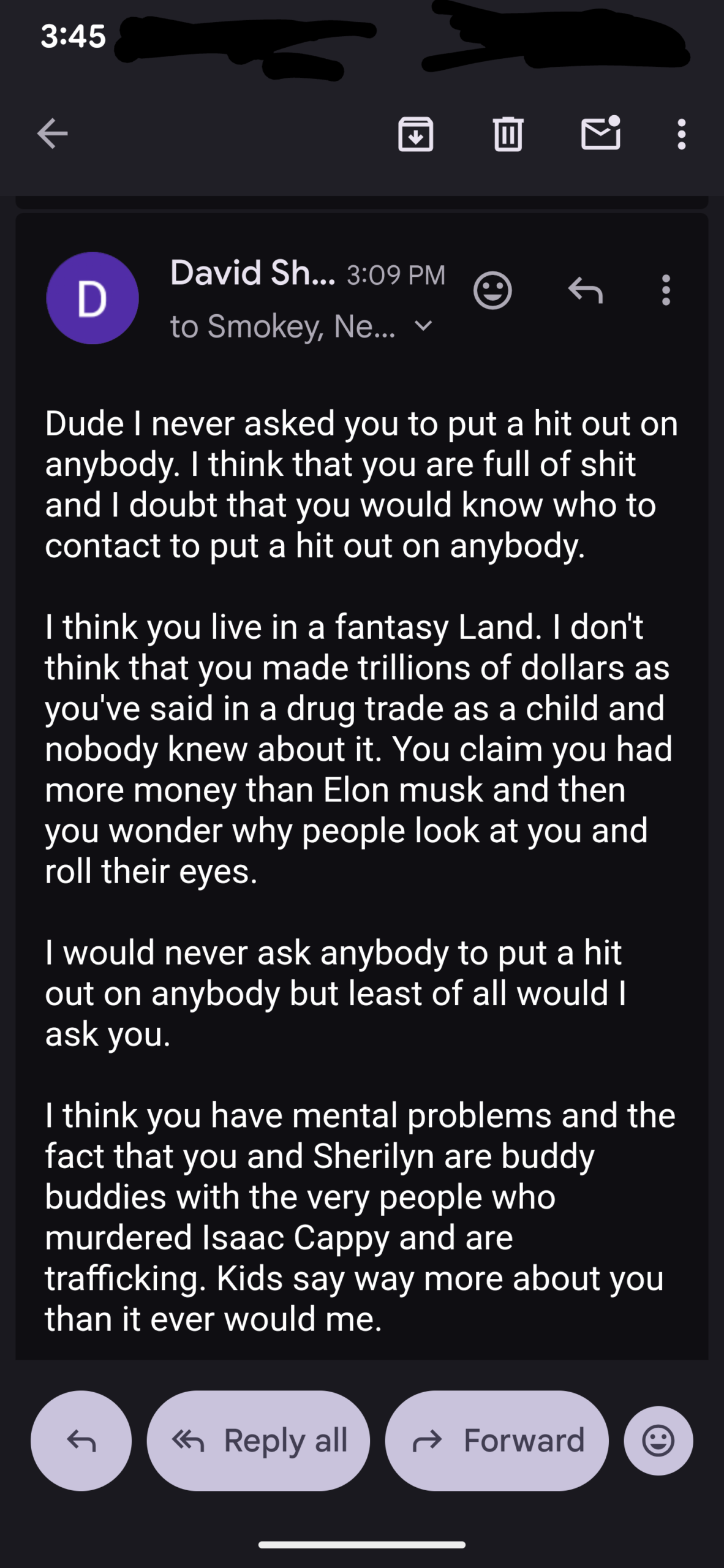Mark this email as unread
The image size is (724, 1568).
(x=600, y=134)
